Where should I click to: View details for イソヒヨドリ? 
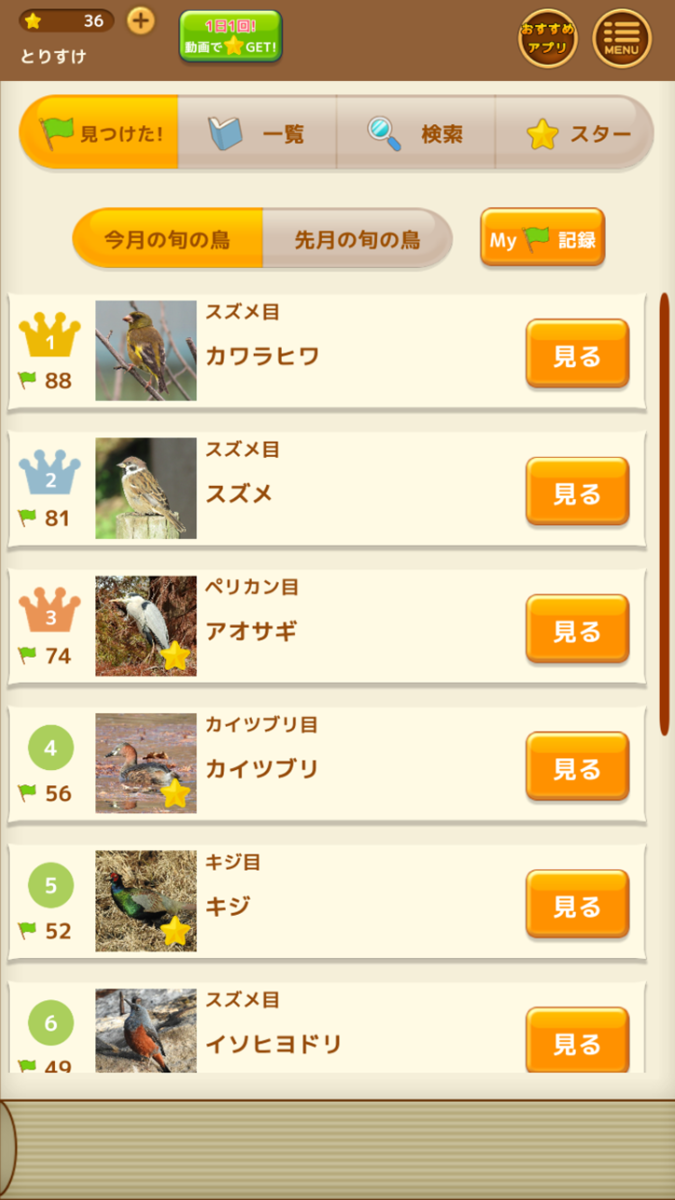pyautogui.click(x=577, y=1042)
